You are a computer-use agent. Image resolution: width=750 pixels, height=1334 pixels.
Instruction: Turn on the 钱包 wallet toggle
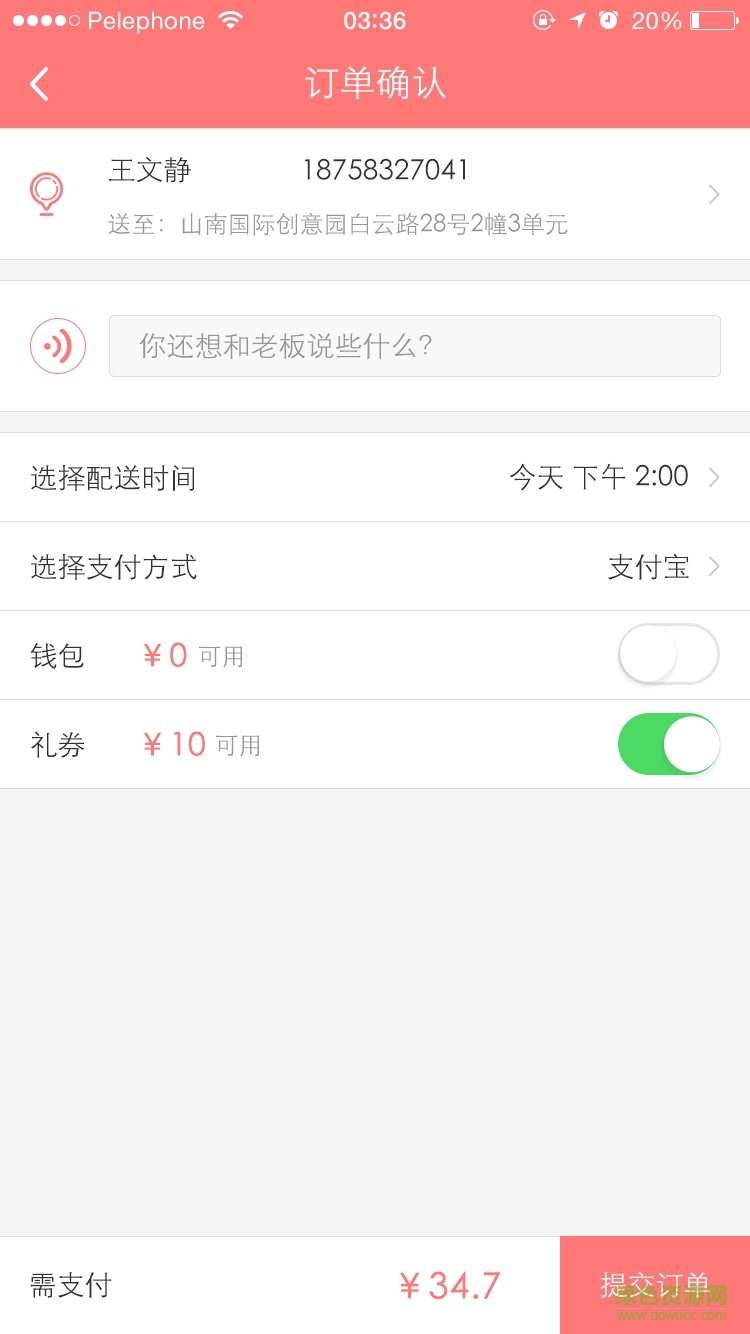(x=668, y=654)
